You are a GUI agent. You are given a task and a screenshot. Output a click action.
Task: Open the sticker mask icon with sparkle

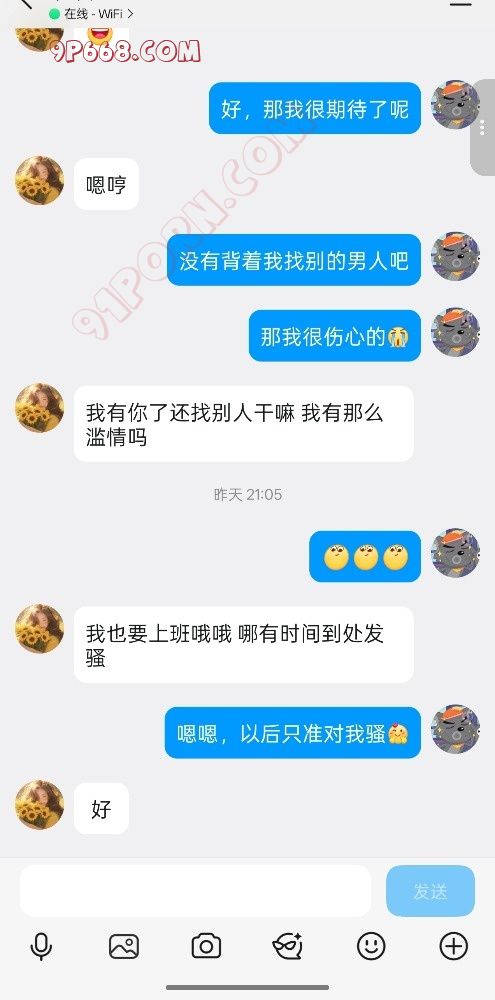tap(288, 946)
